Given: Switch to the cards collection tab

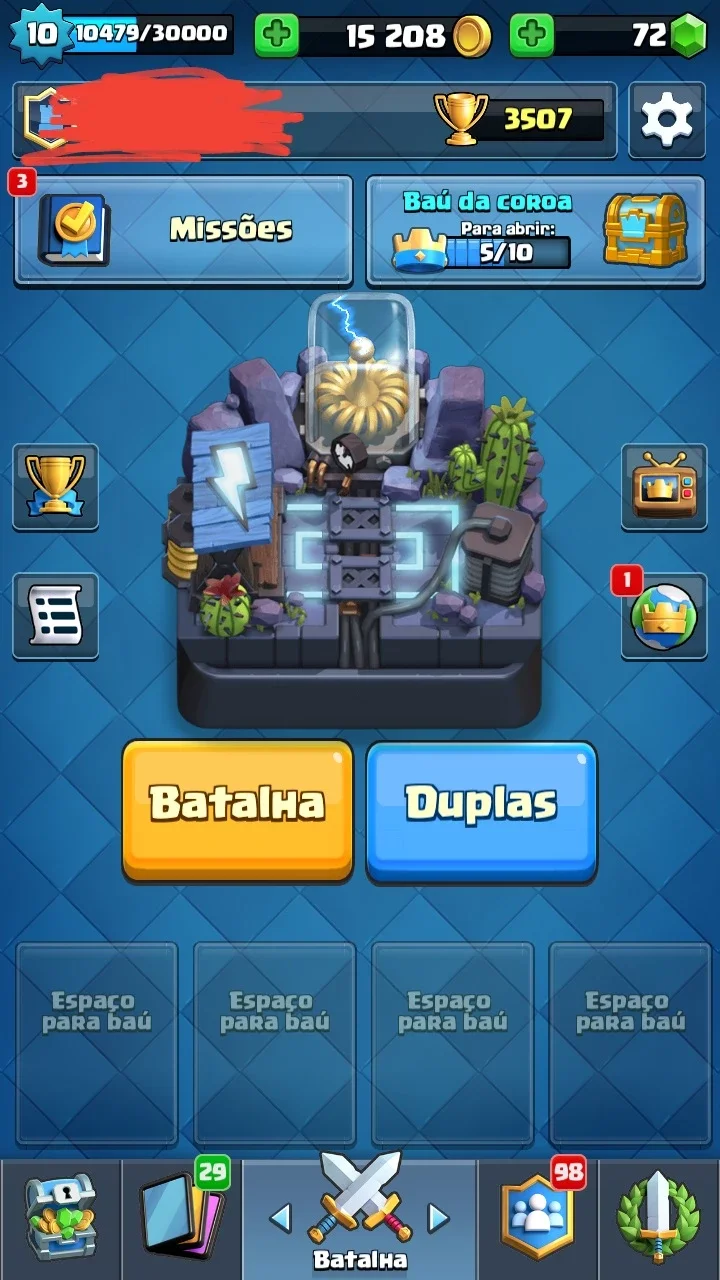Looking at the screenshot, I should click(x=182, y=1219).
